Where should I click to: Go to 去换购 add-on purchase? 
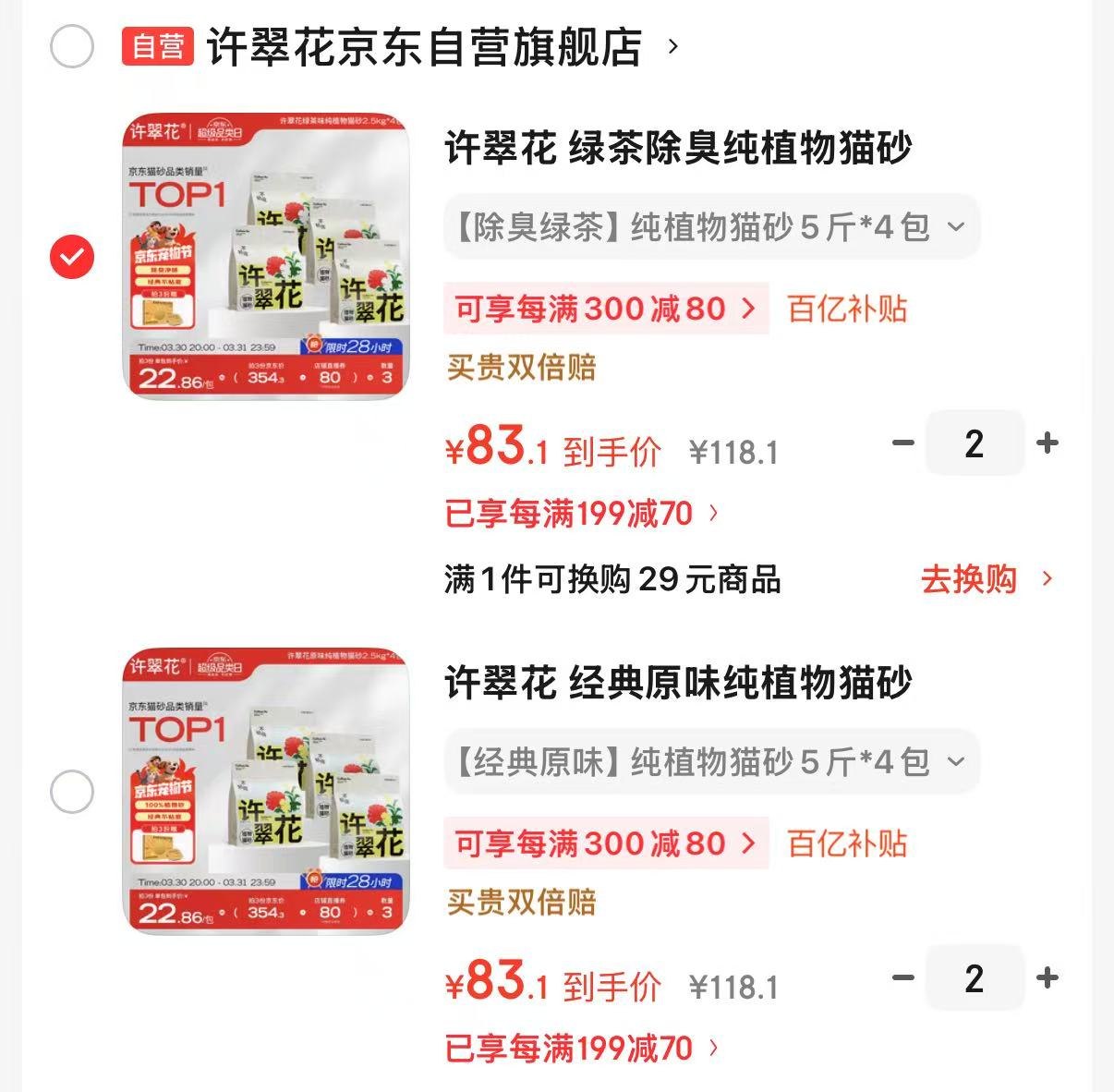(987, 579)
